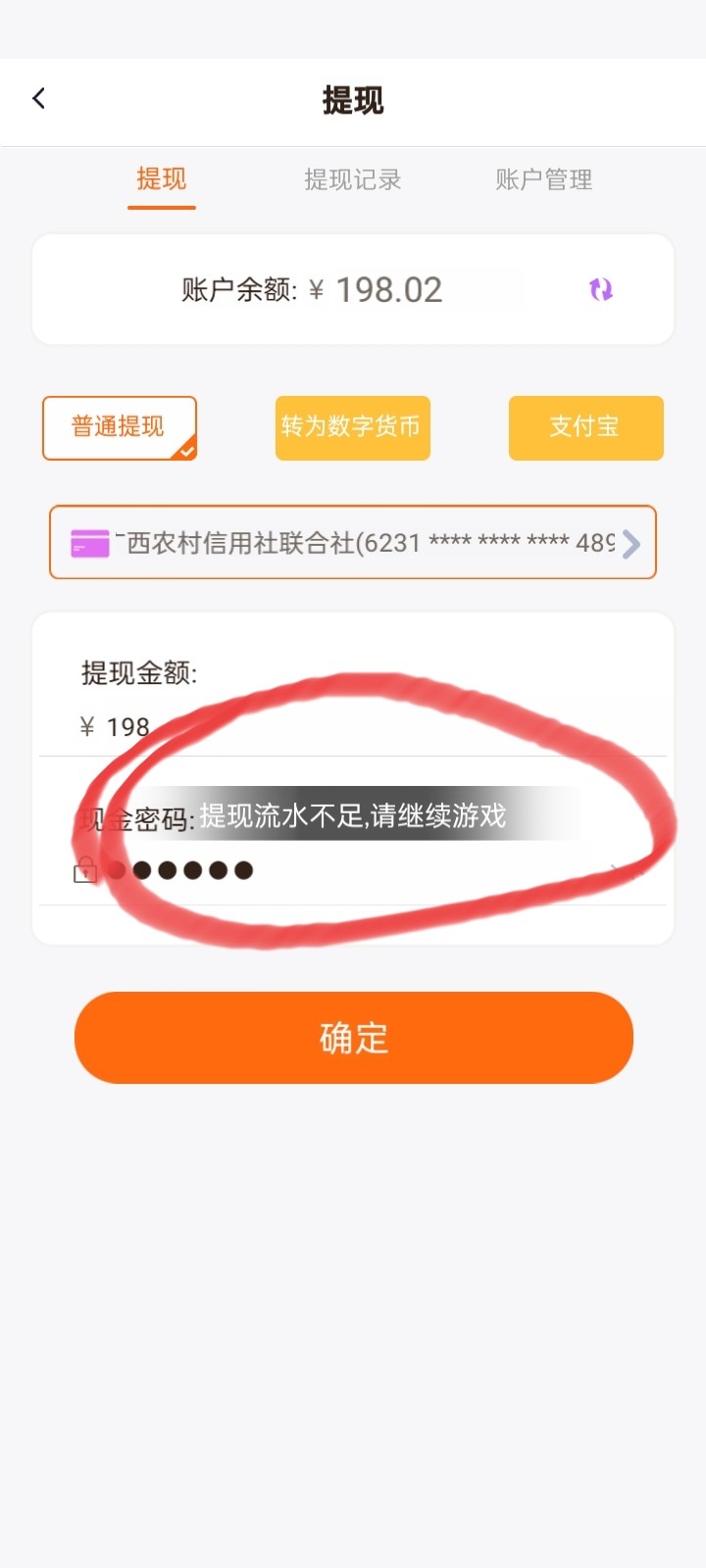Open the bank card selector row
This screenshot has height=1568, width=706.
click(353, 543)
